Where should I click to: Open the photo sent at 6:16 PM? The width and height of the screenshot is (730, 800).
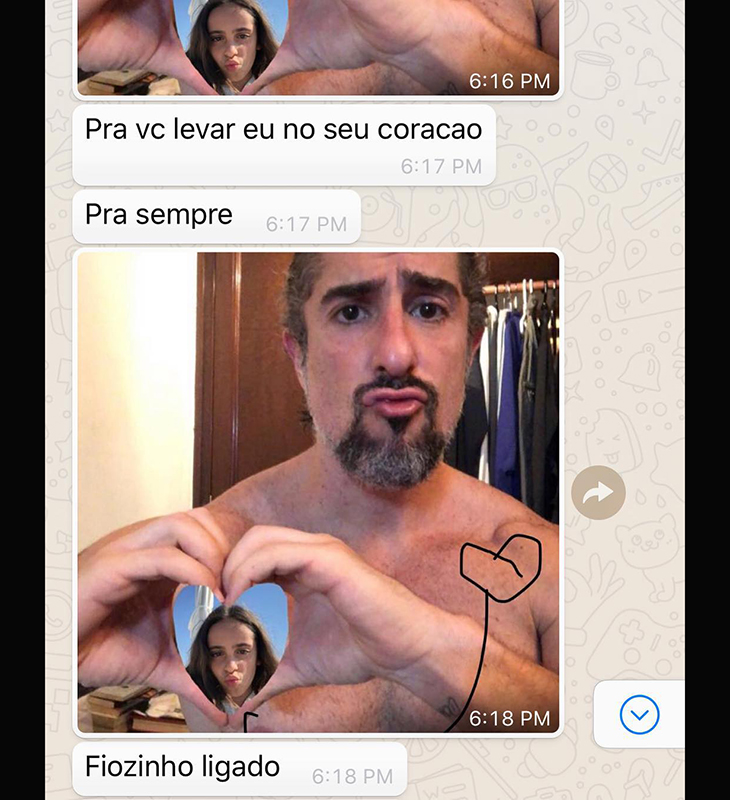click(318, 45)
